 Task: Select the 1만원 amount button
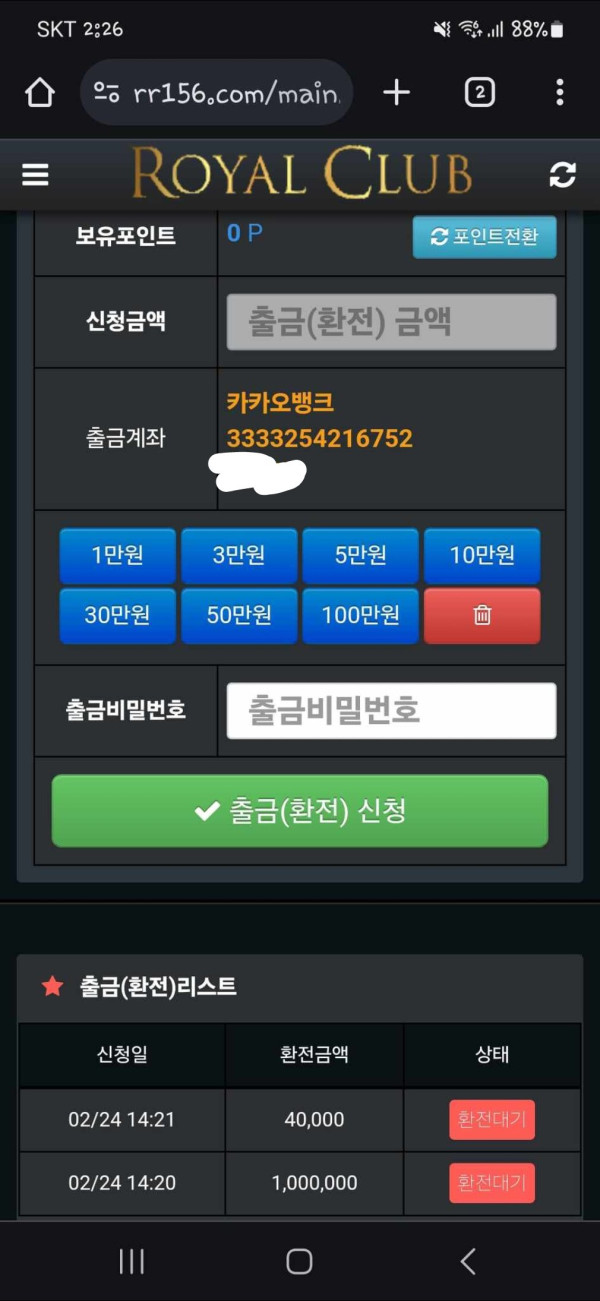pos(117,556)
